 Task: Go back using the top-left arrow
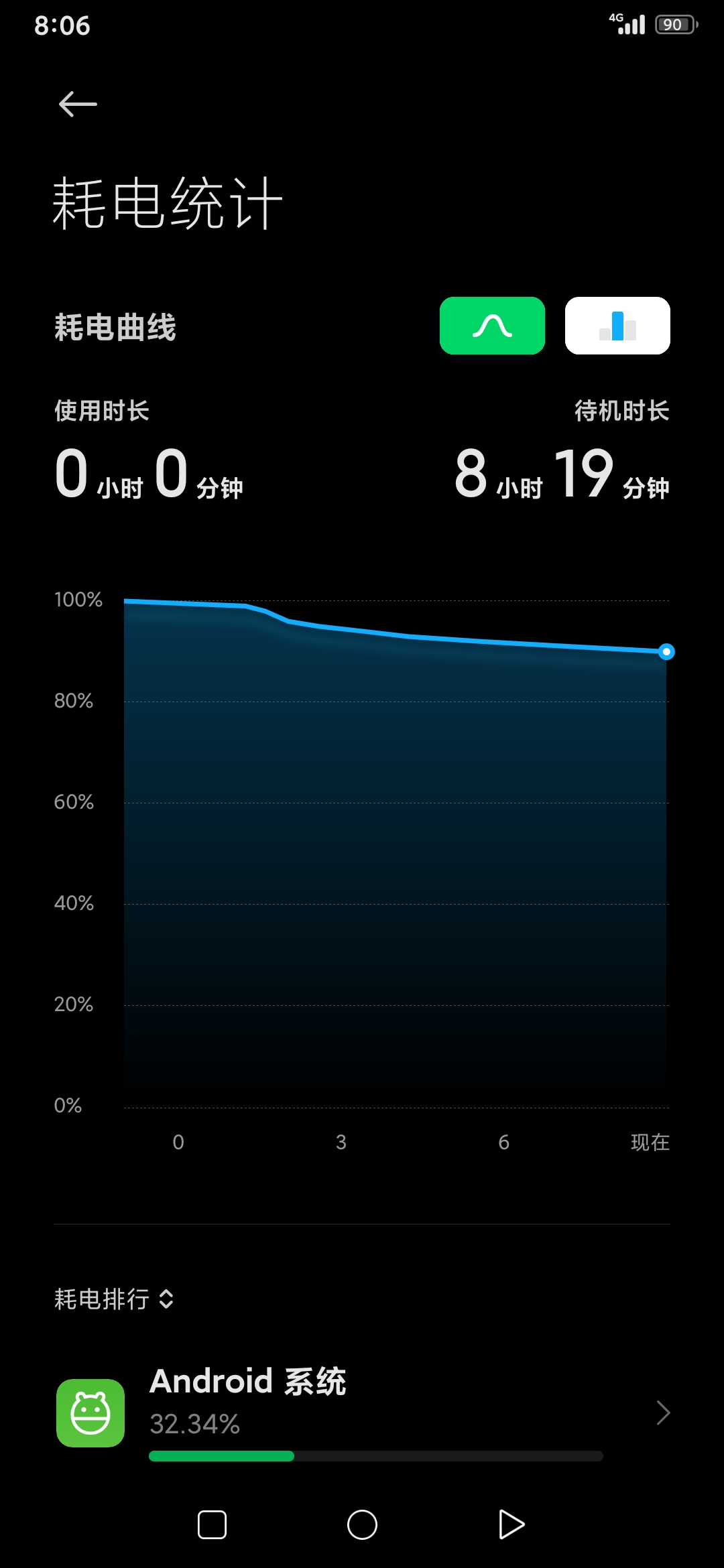[x=78, y=104]
